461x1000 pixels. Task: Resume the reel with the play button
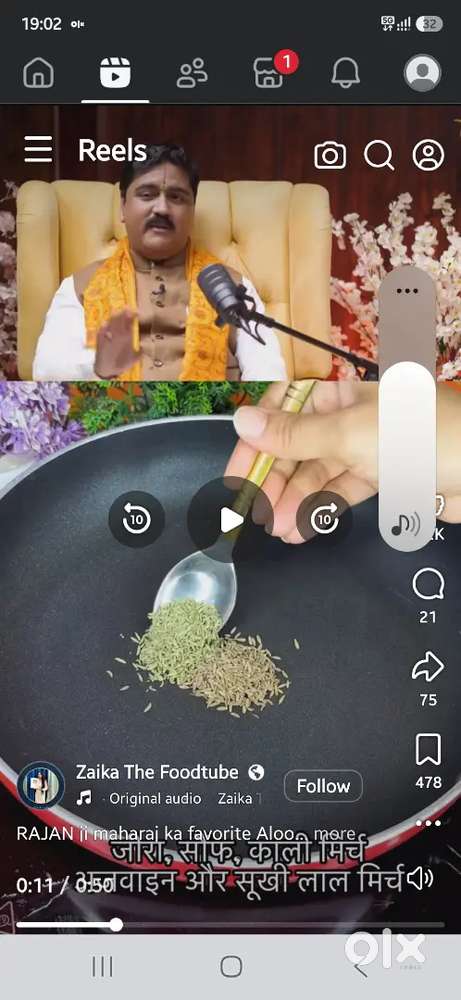pyautogui.click(x=231, y=520)
